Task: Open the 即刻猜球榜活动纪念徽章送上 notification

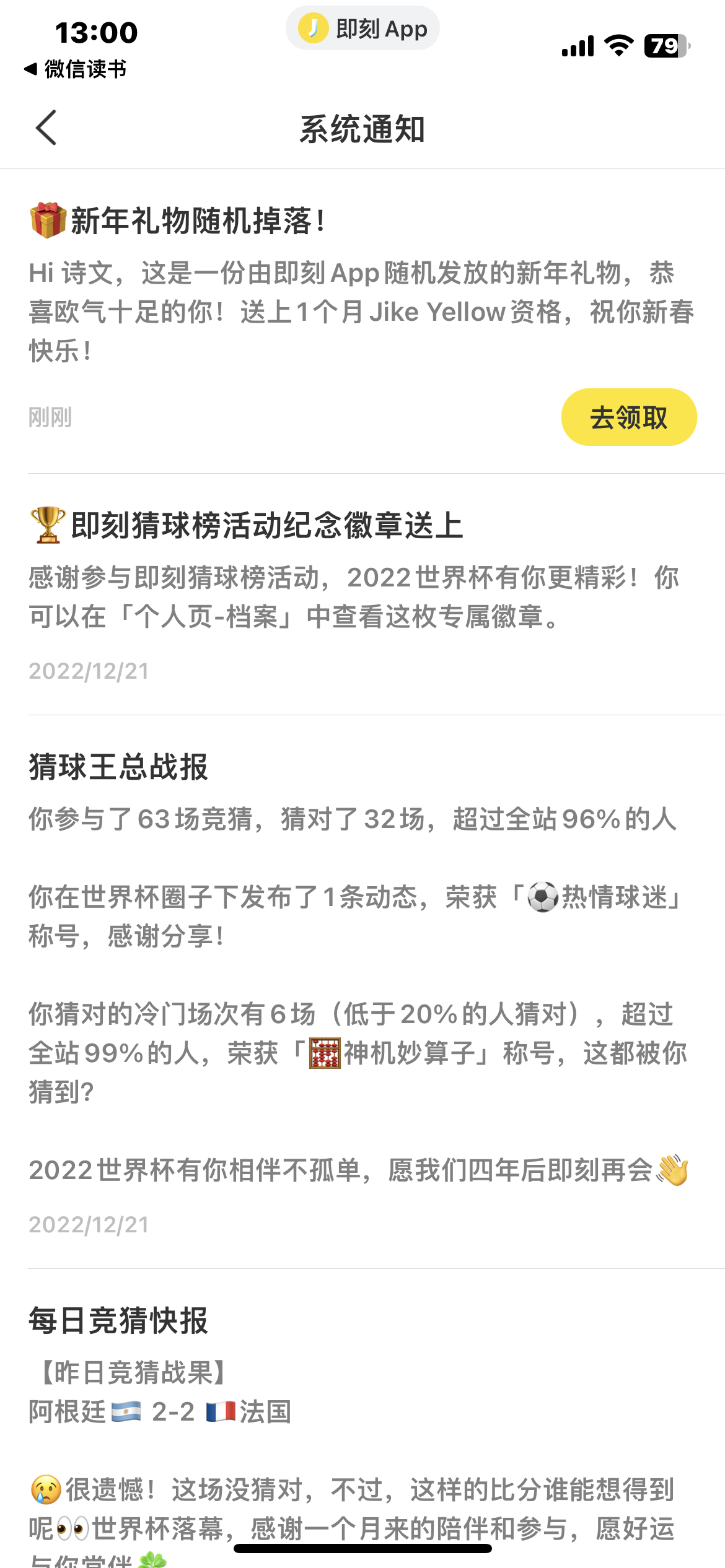Action: (362, 594)
